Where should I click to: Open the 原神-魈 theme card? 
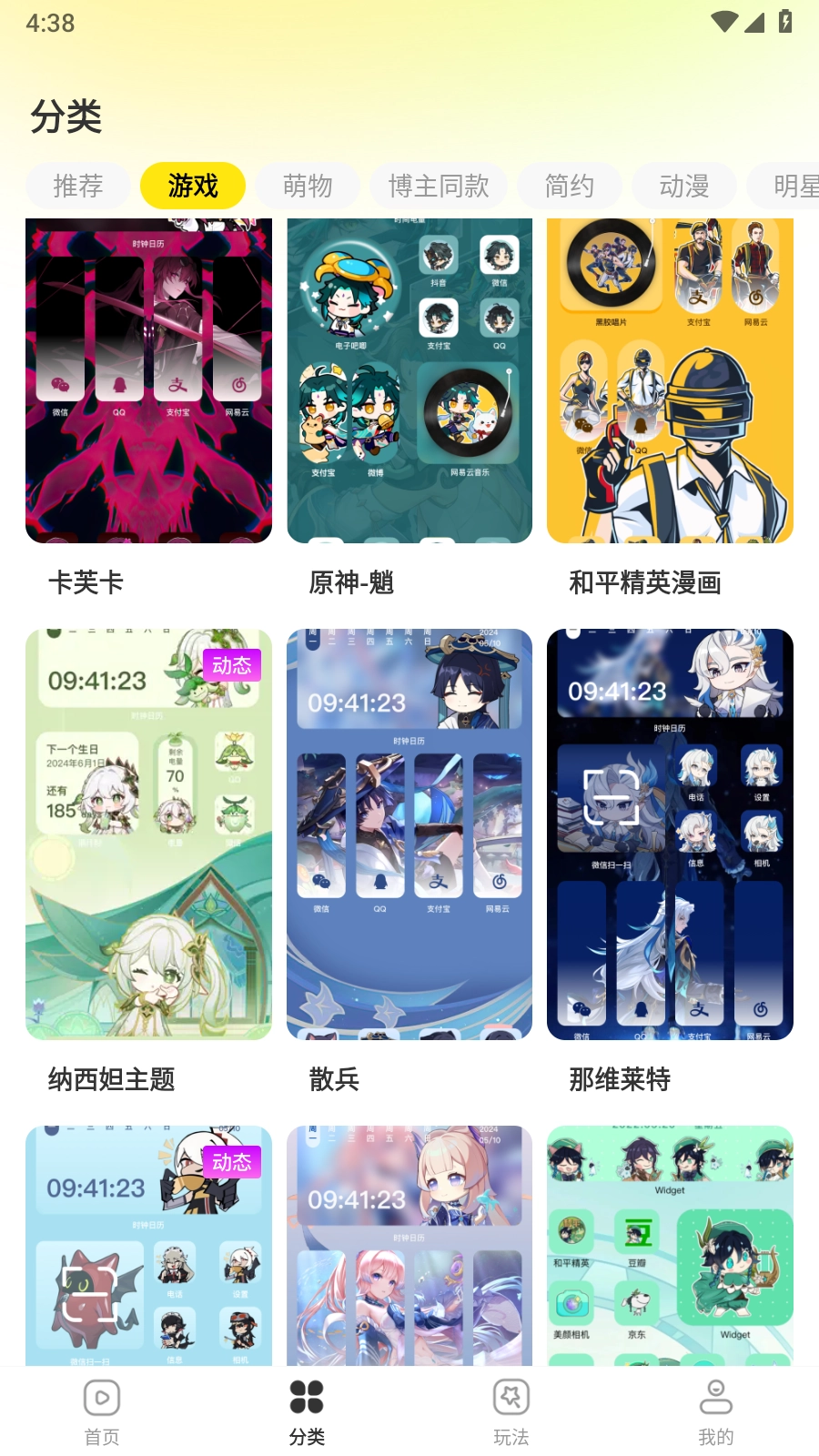pos(409,380)
